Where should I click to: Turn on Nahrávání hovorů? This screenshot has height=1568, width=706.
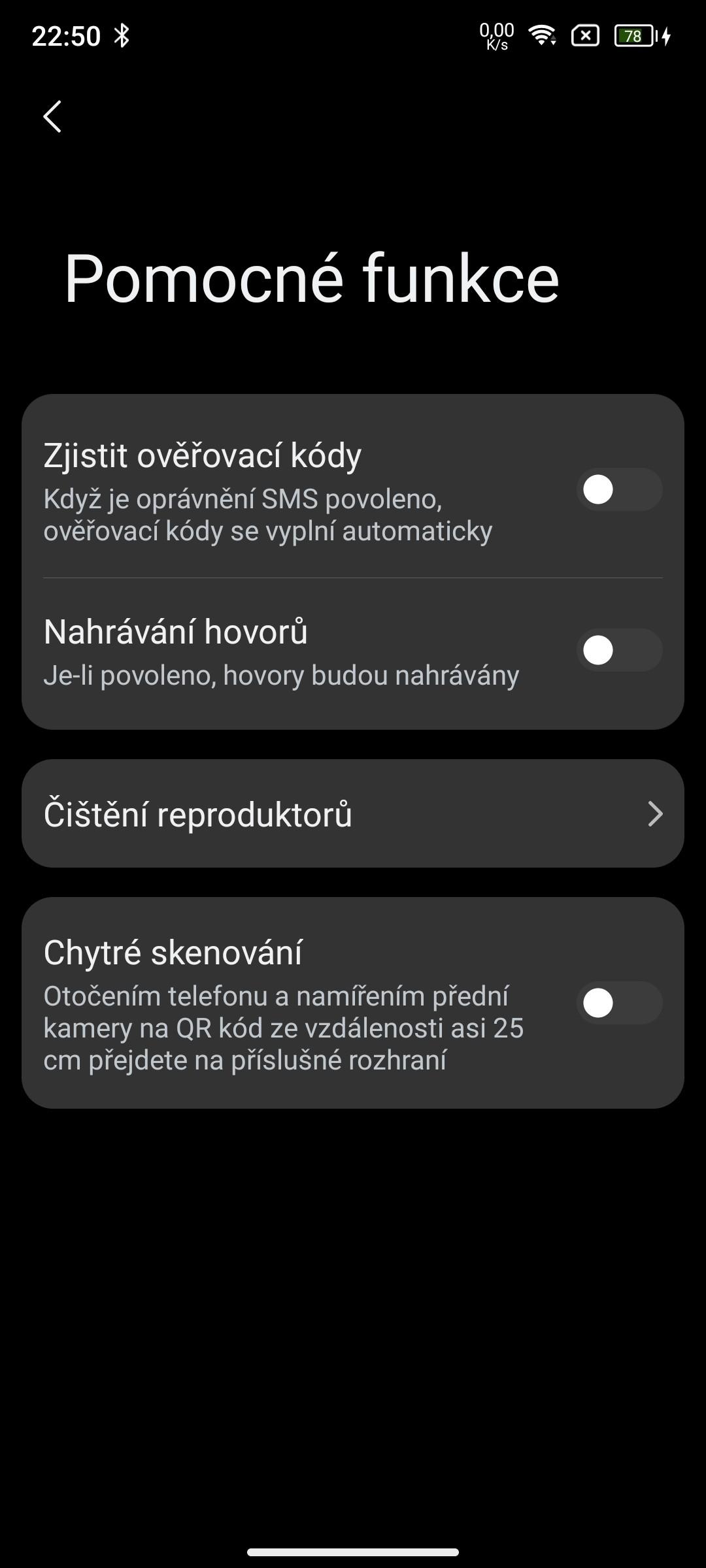click(x=619, y=650)
